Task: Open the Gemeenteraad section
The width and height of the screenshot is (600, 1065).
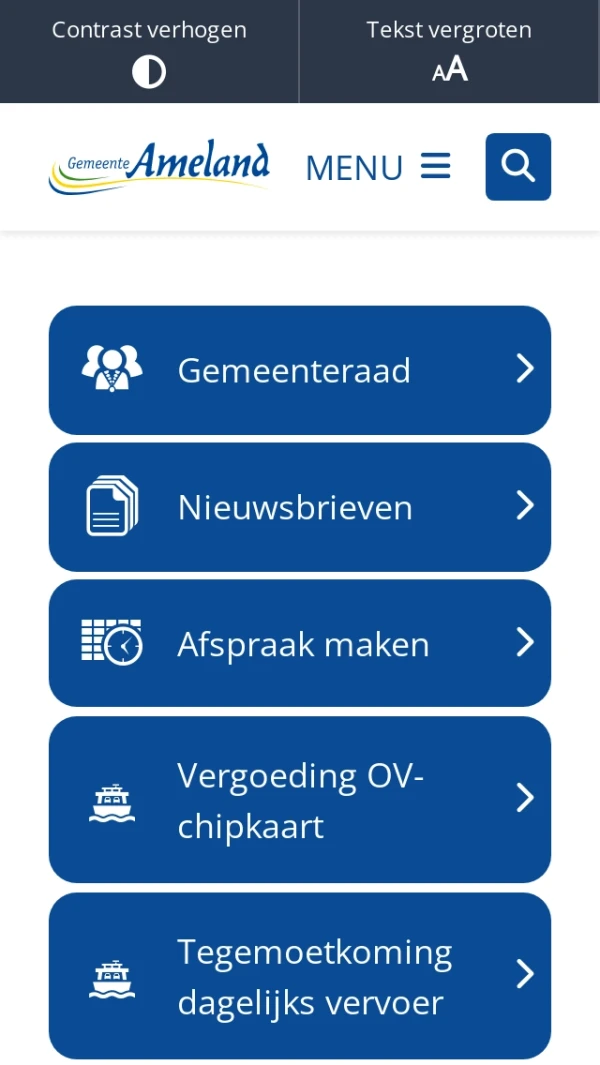Action: click(x=299, y=370)
